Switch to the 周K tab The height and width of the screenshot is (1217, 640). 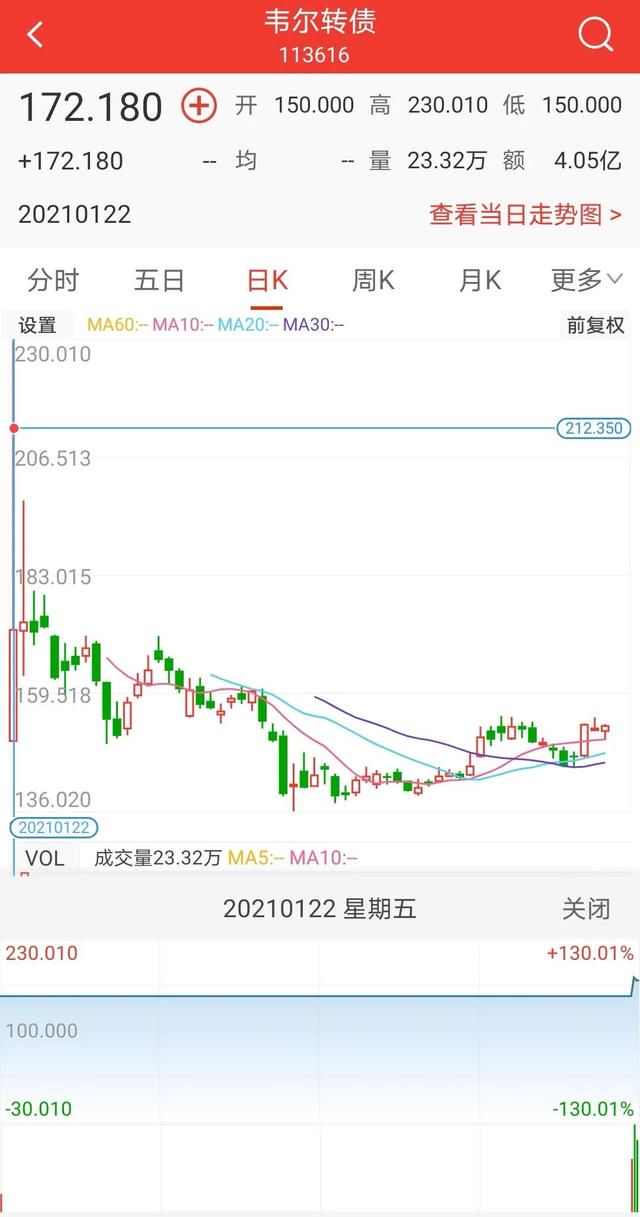(x=373, y=280)
